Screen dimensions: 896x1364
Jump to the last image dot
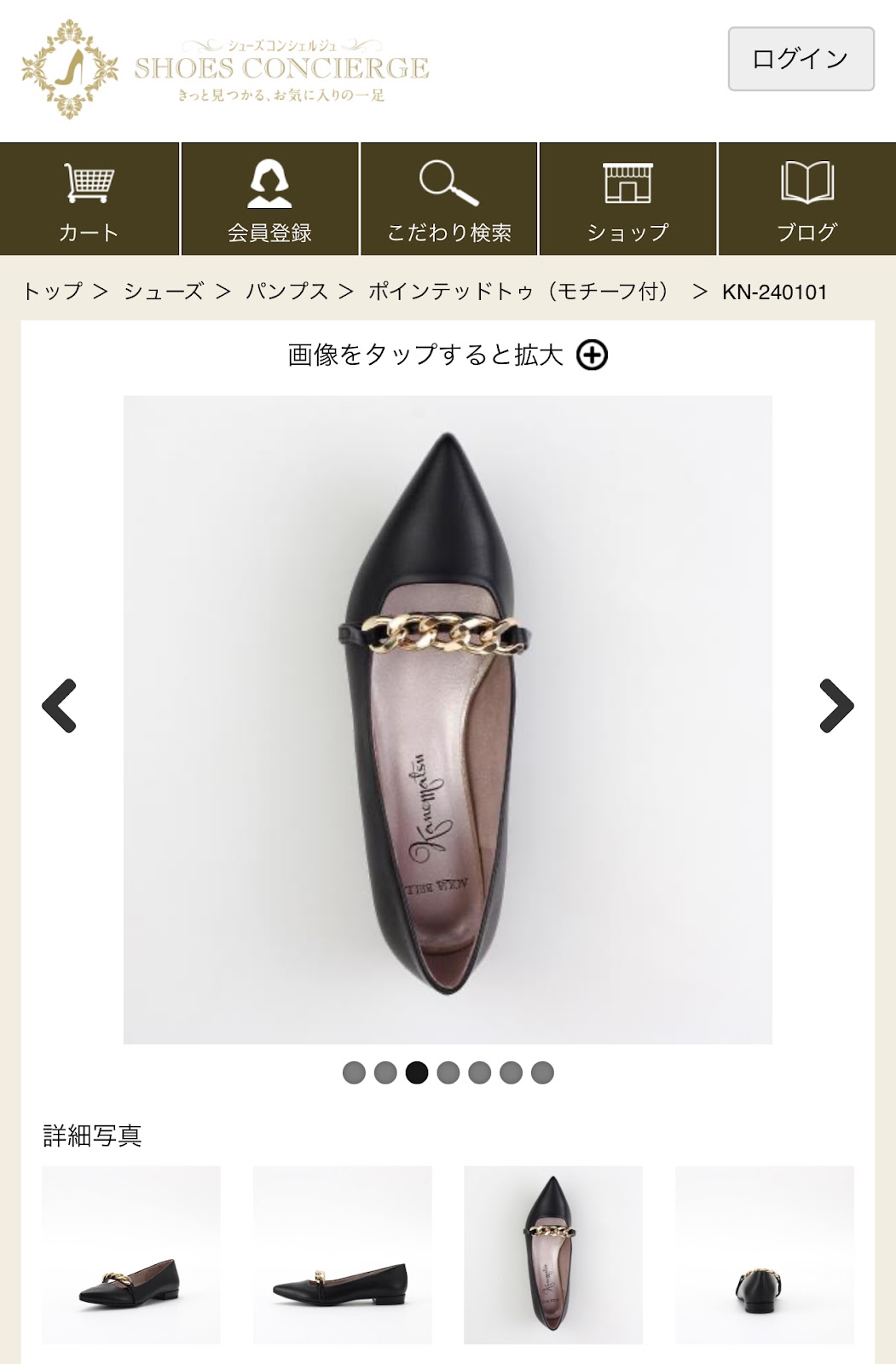click(x=542, y=1072)
